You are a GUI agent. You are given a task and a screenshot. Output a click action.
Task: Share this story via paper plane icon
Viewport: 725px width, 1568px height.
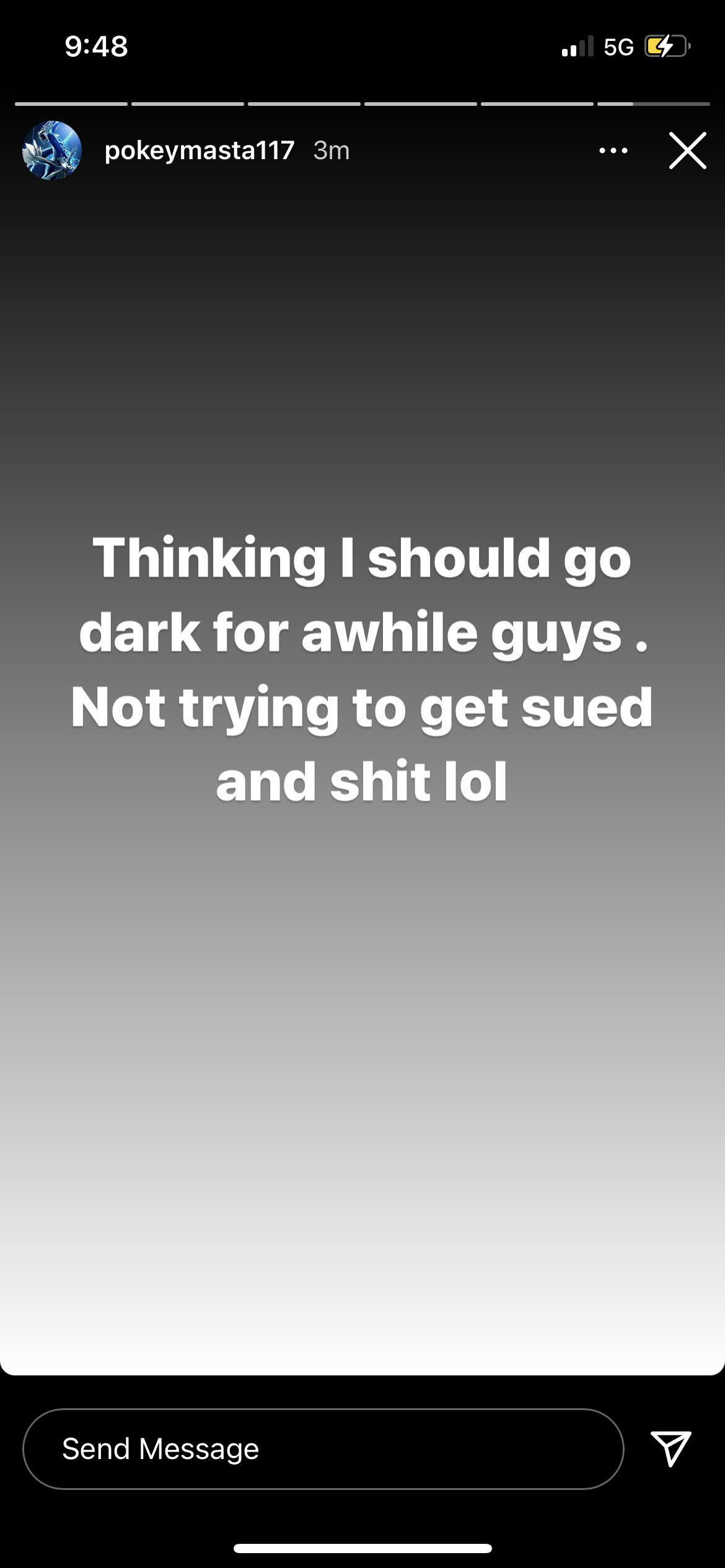click(670, 1448)
